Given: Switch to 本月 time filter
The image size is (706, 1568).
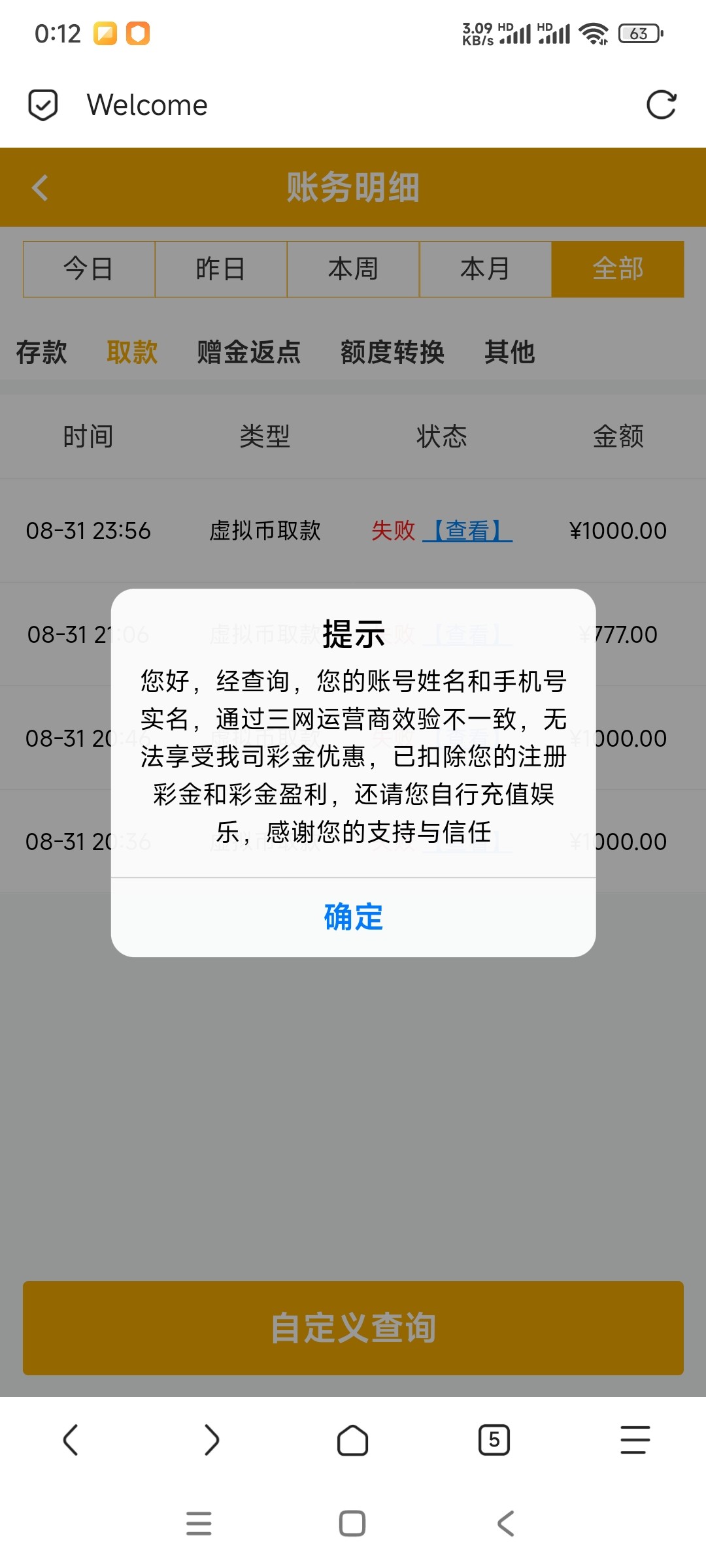Looking at the screenshot, I should point(485,269).
